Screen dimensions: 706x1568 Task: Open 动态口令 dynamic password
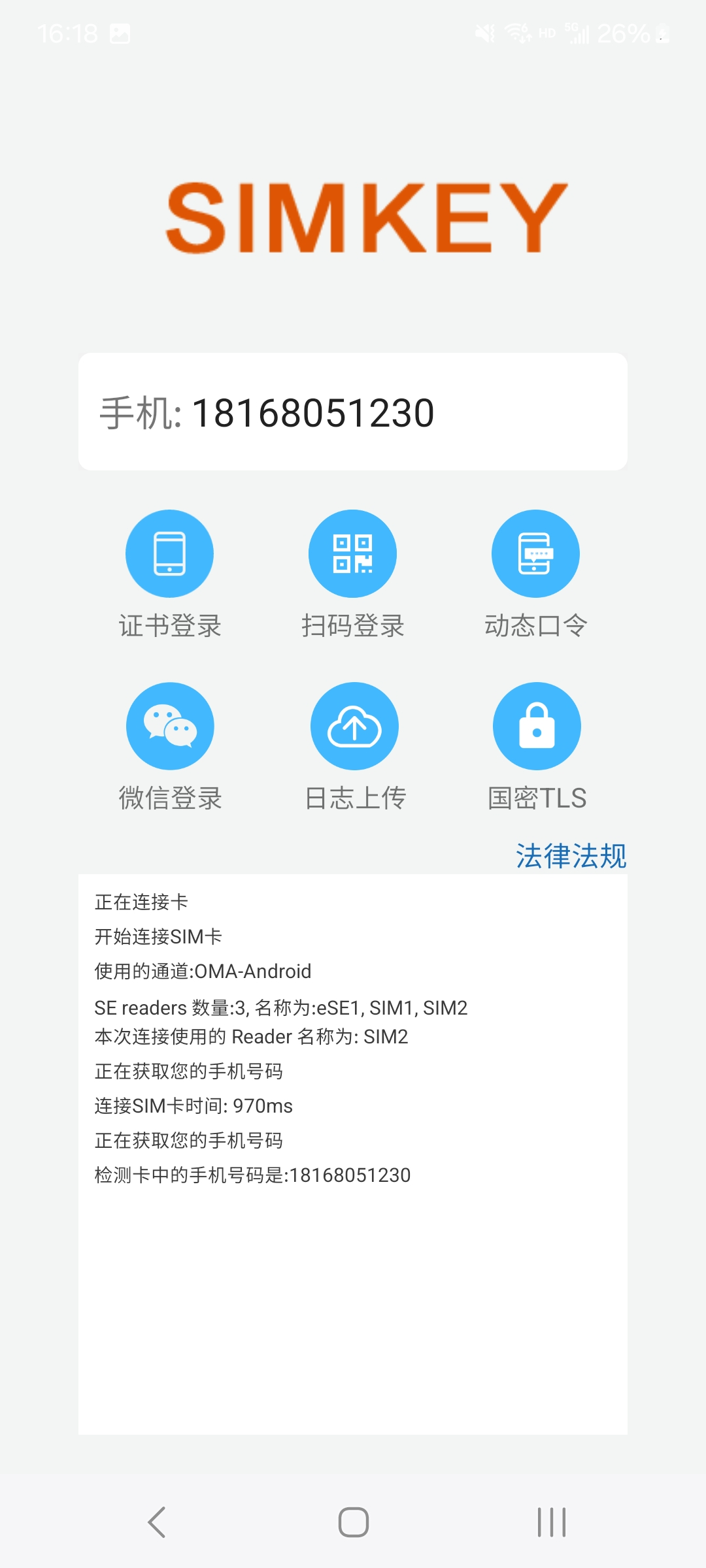click(x=535, y=554)
